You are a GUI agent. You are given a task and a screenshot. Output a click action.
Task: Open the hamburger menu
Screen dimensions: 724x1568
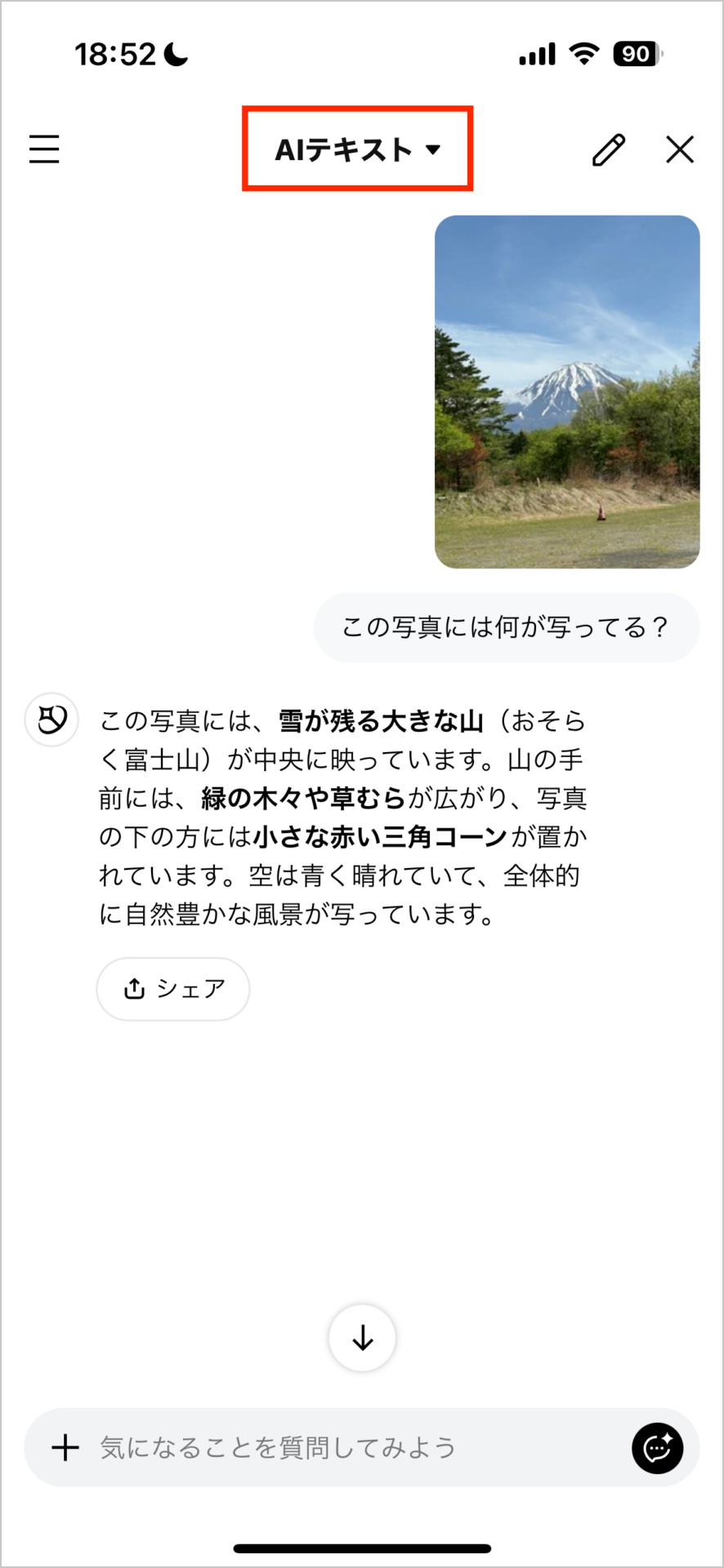44,149
